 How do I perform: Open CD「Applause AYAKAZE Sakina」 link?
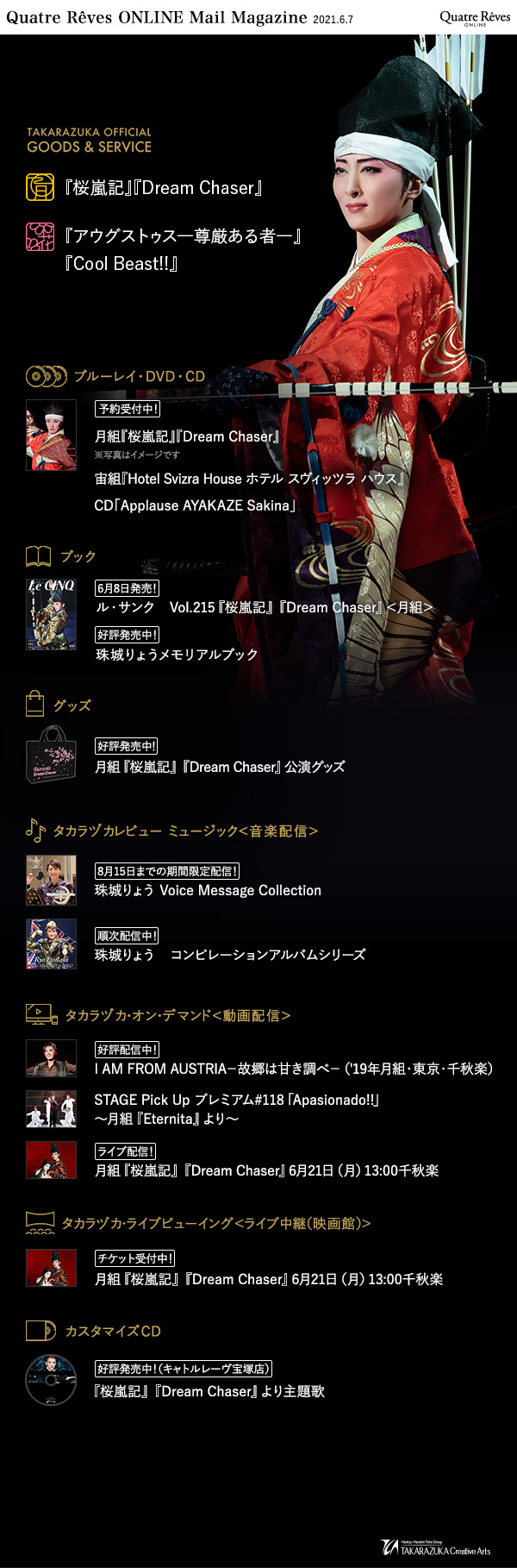195,505
